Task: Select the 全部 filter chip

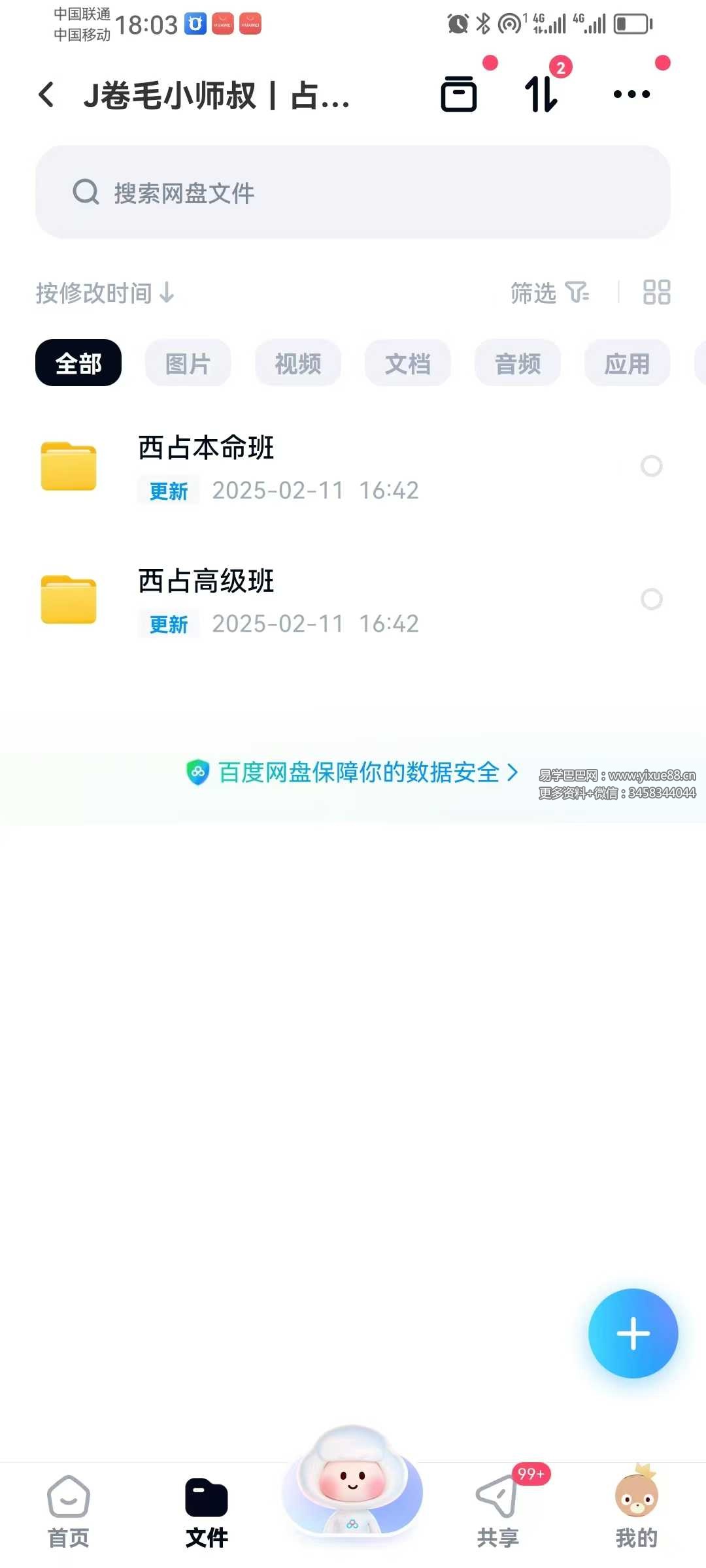Action: point(78,363)
